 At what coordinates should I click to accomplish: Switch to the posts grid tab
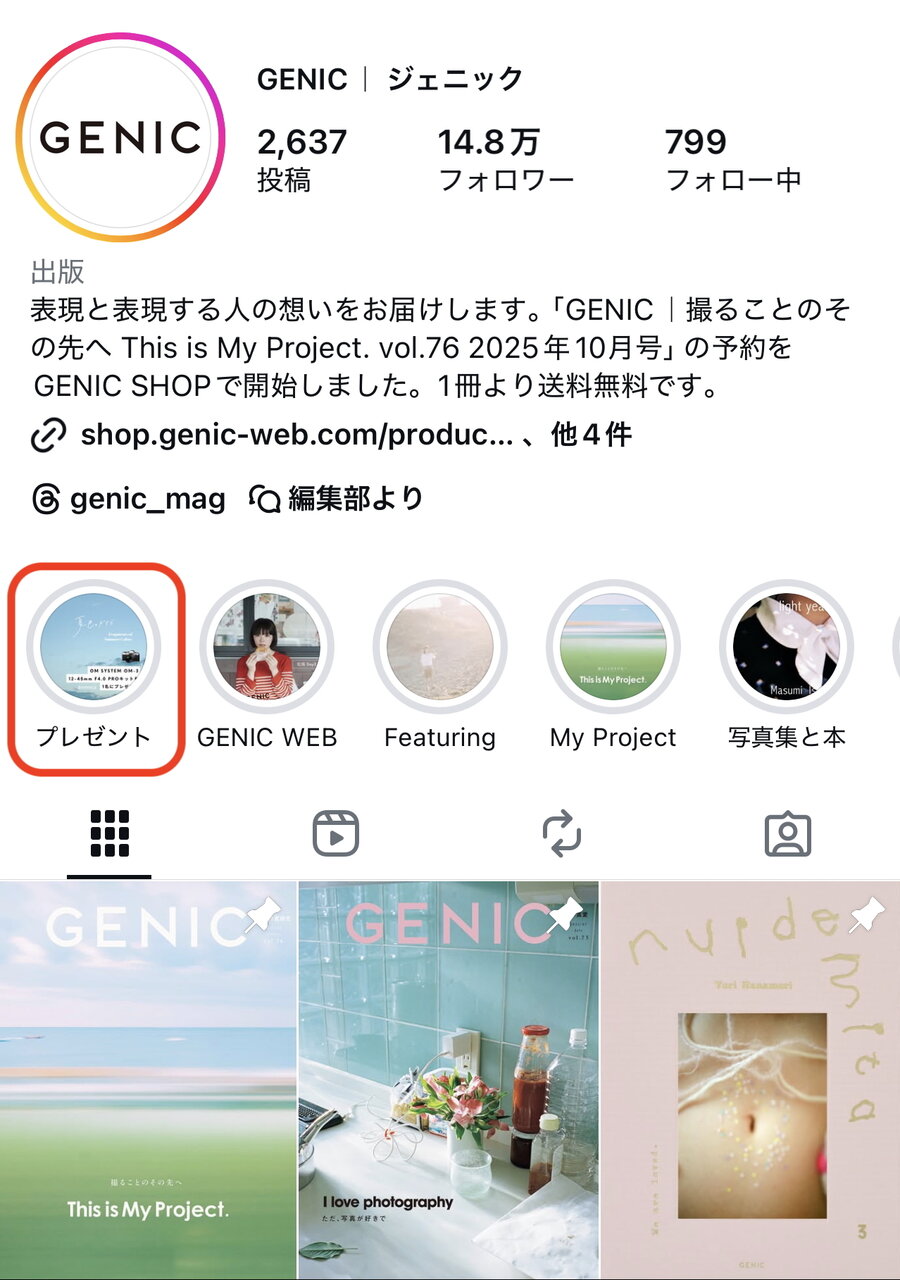(110, 833)
